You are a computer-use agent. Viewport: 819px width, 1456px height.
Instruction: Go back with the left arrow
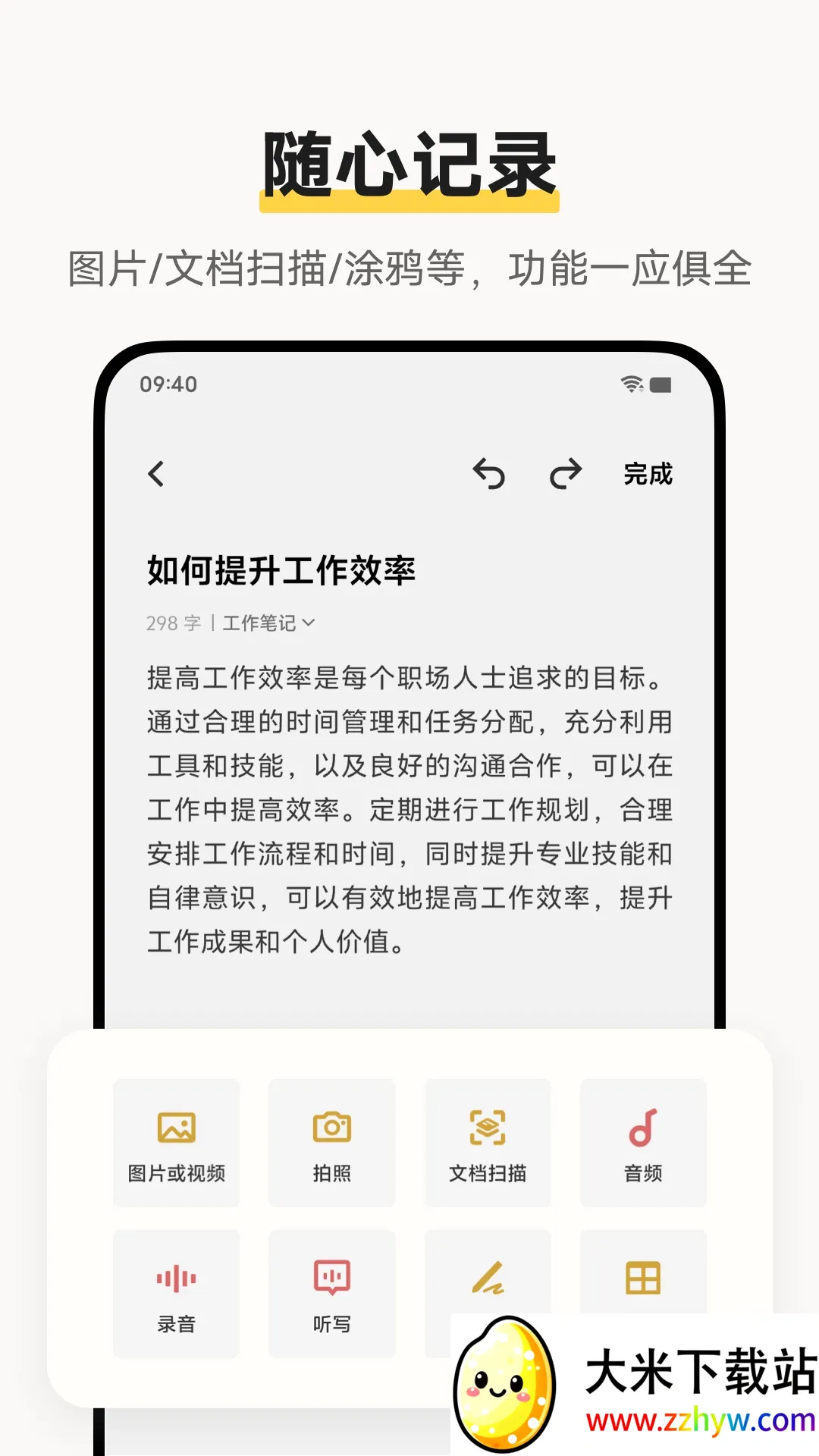click(x=157, y=474)
